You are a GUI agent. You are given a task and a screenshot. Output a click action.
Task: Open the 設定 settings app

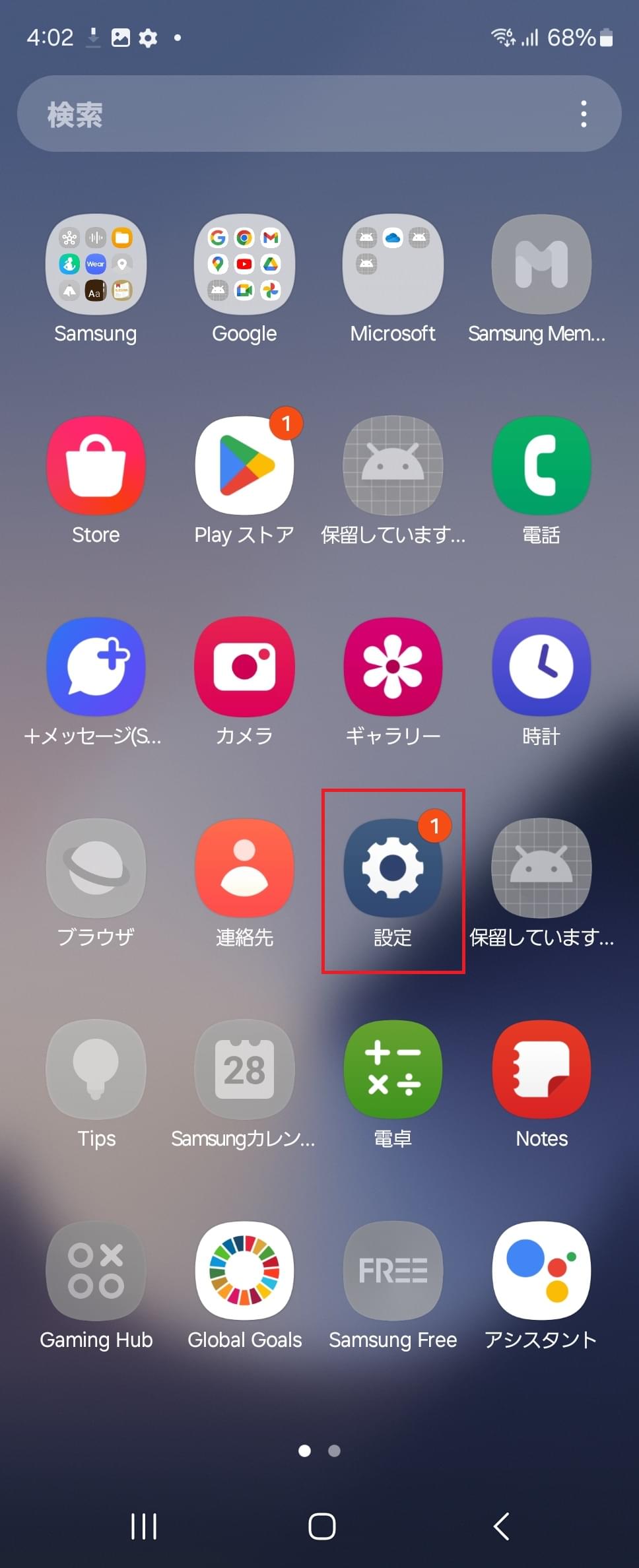point(393,868)
